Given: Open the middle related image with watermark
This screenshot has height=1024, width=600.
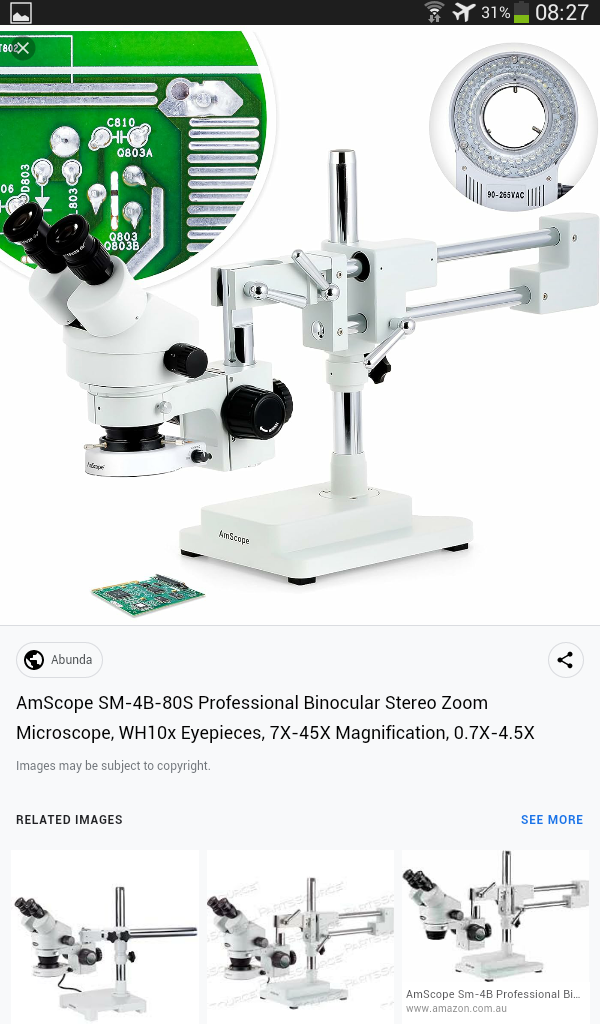Looking at the screenshot, I should (300, 936).
